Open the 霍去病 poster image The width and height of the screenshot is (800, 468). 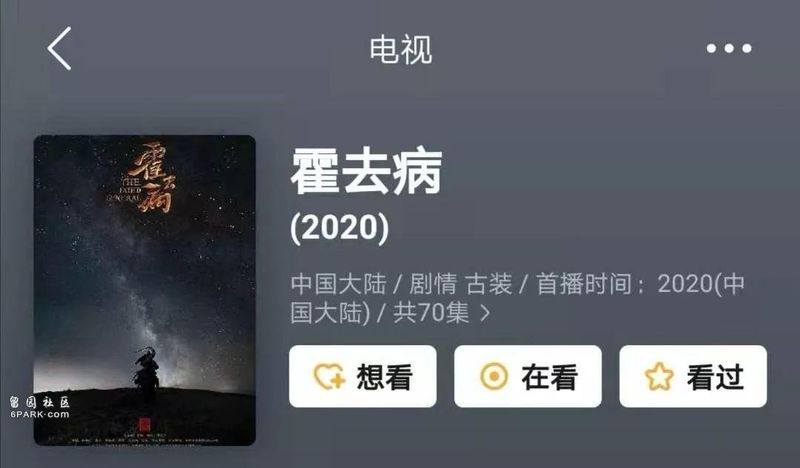click(145, 290)
